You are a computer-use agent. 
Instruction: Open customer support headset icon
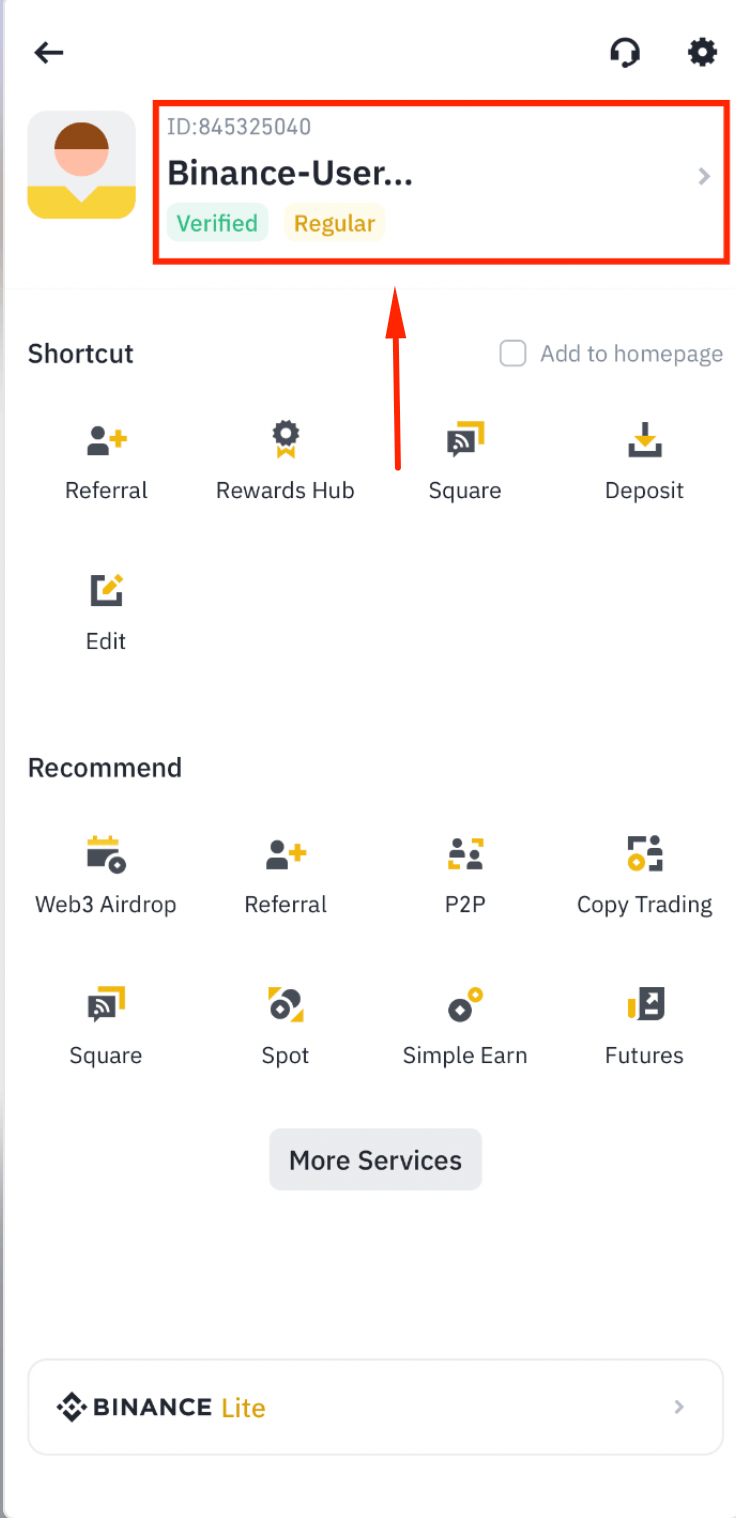(x=625, y=52)
